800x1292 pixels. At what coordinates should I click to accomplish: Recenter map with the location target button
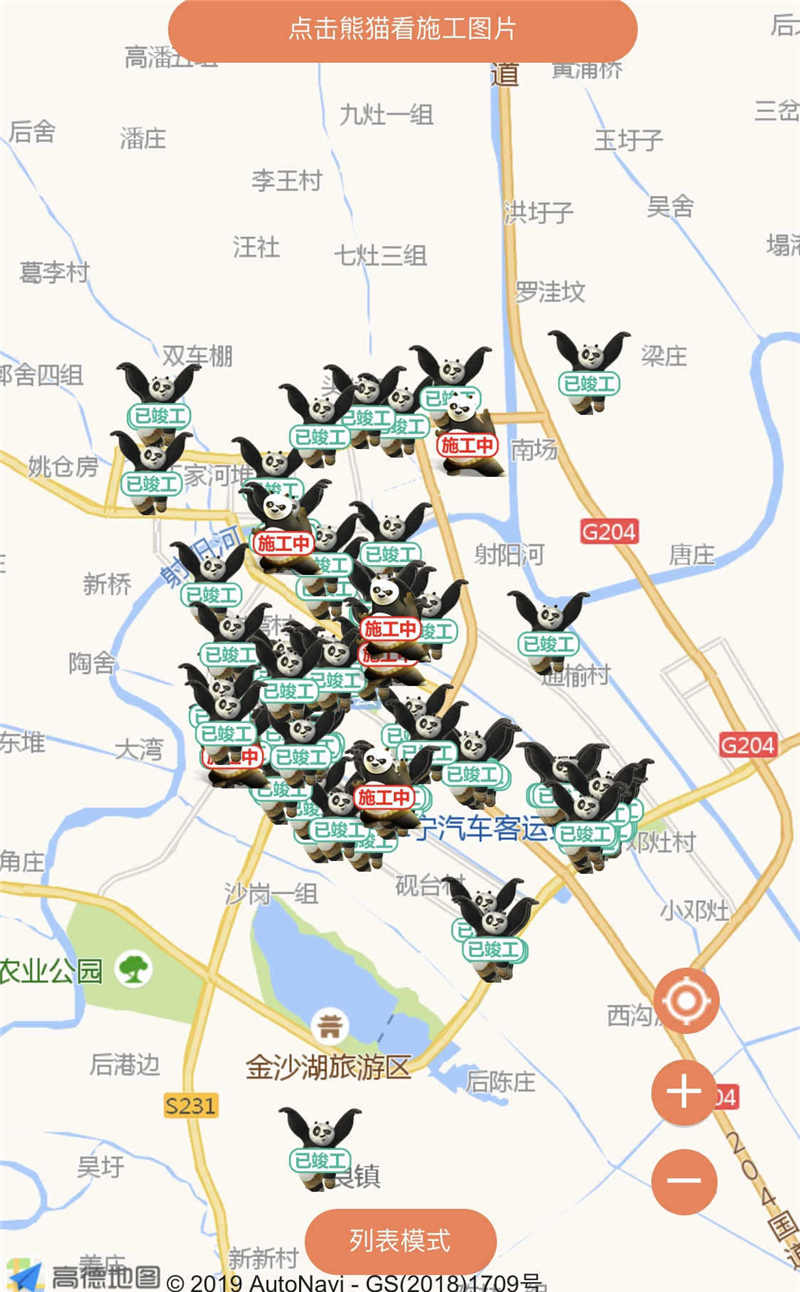686,1000
